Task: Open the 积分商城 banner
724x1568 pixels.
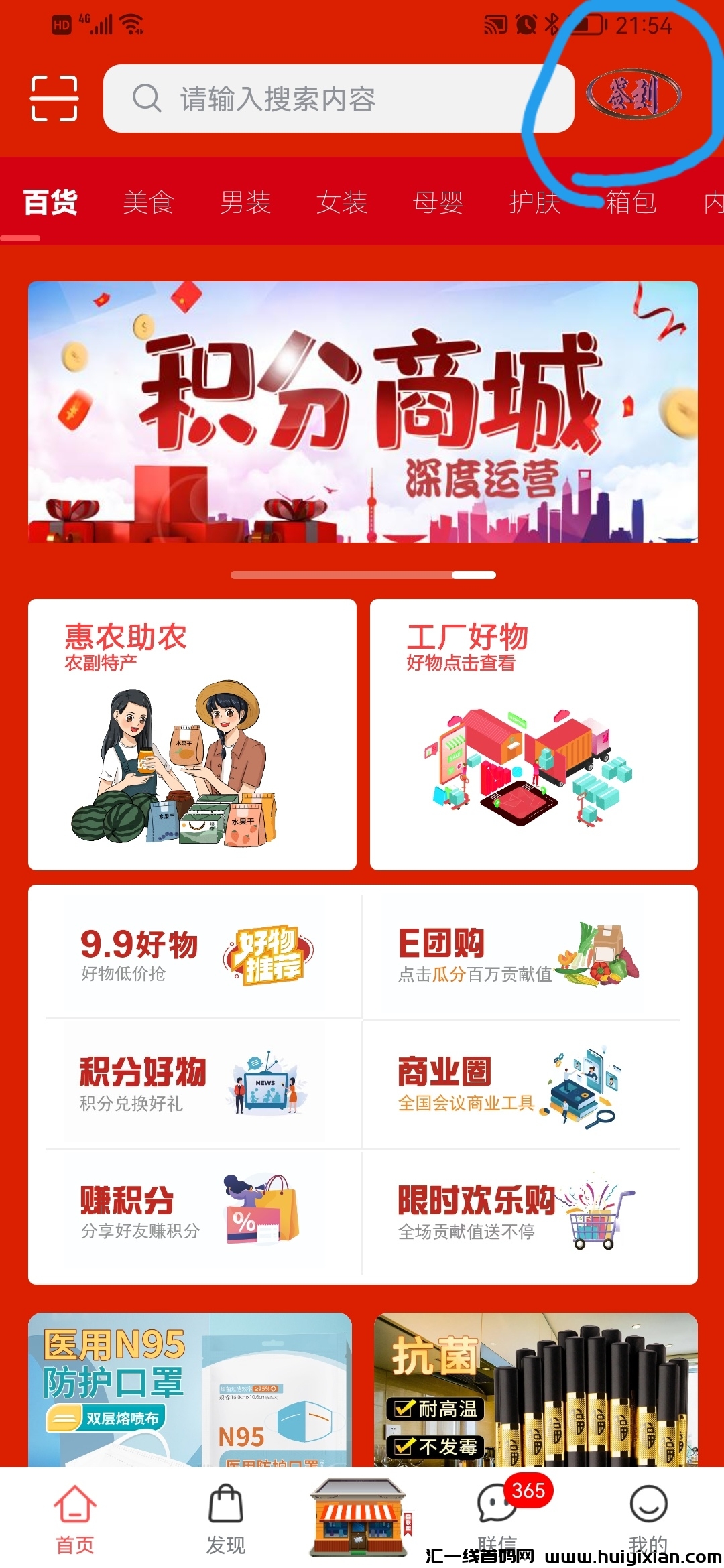Action: (363, 411)
